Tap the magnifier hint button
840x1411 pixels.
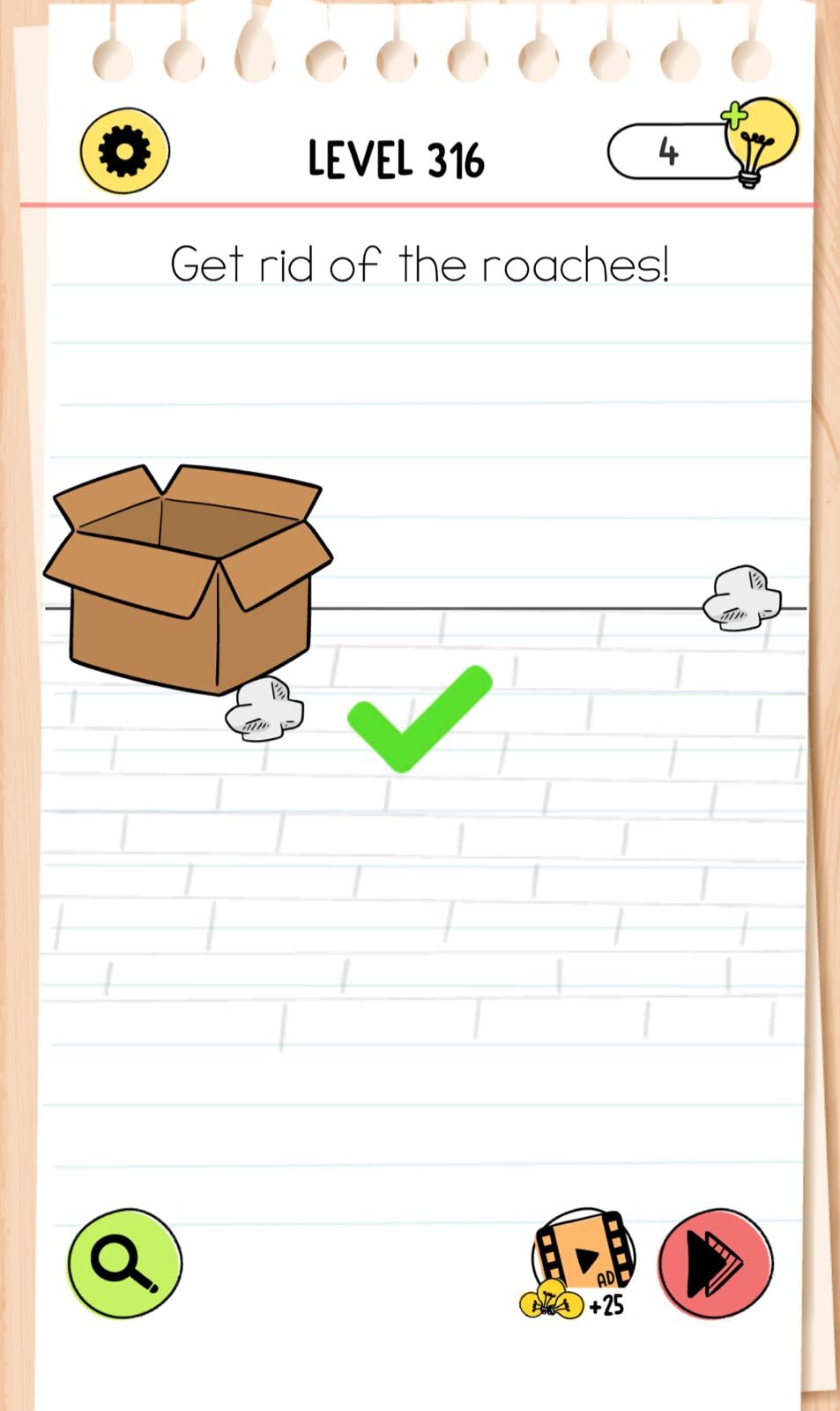(124, 1263)
